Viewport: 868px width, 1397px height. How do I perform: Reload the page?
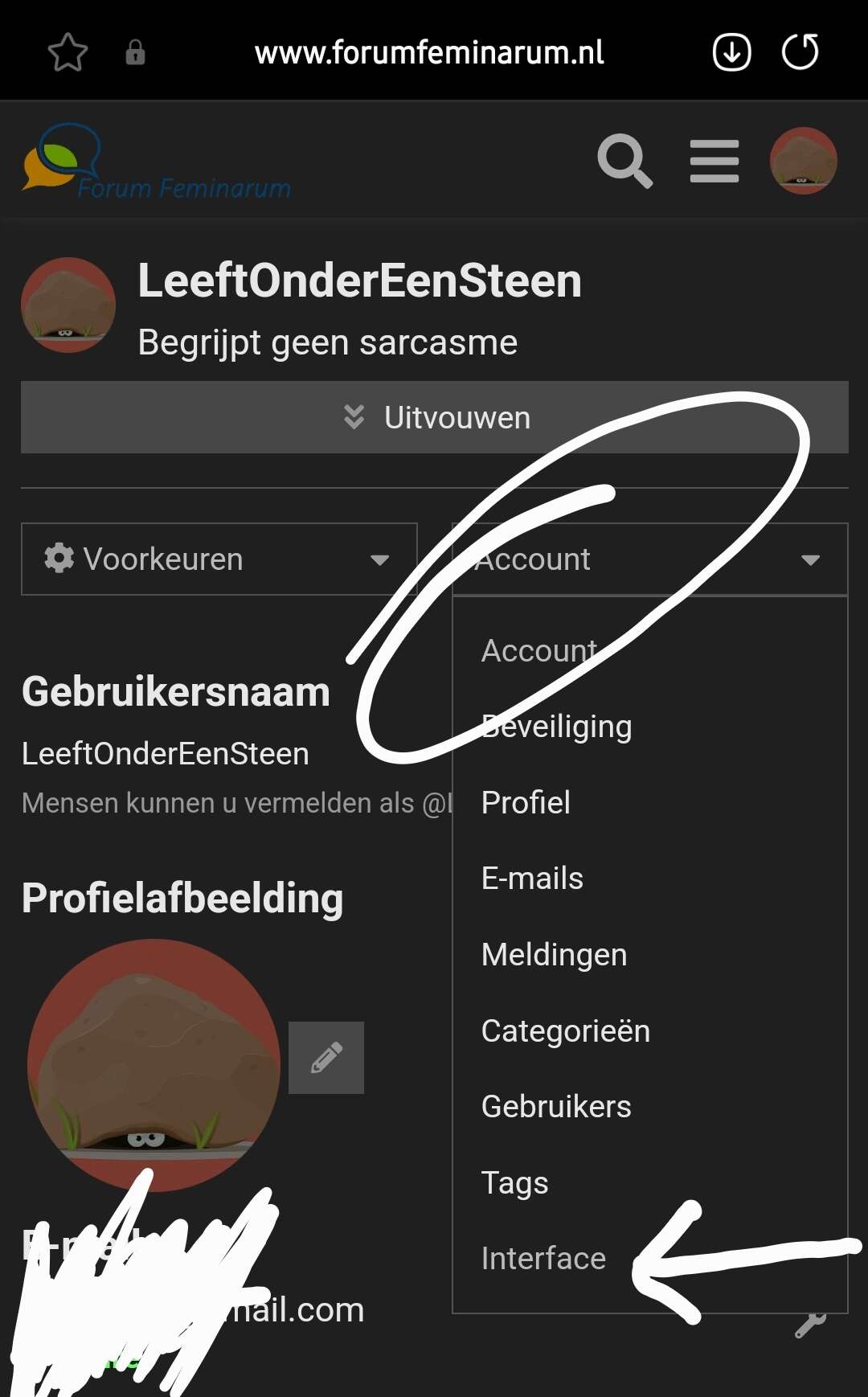pos(800,52)
